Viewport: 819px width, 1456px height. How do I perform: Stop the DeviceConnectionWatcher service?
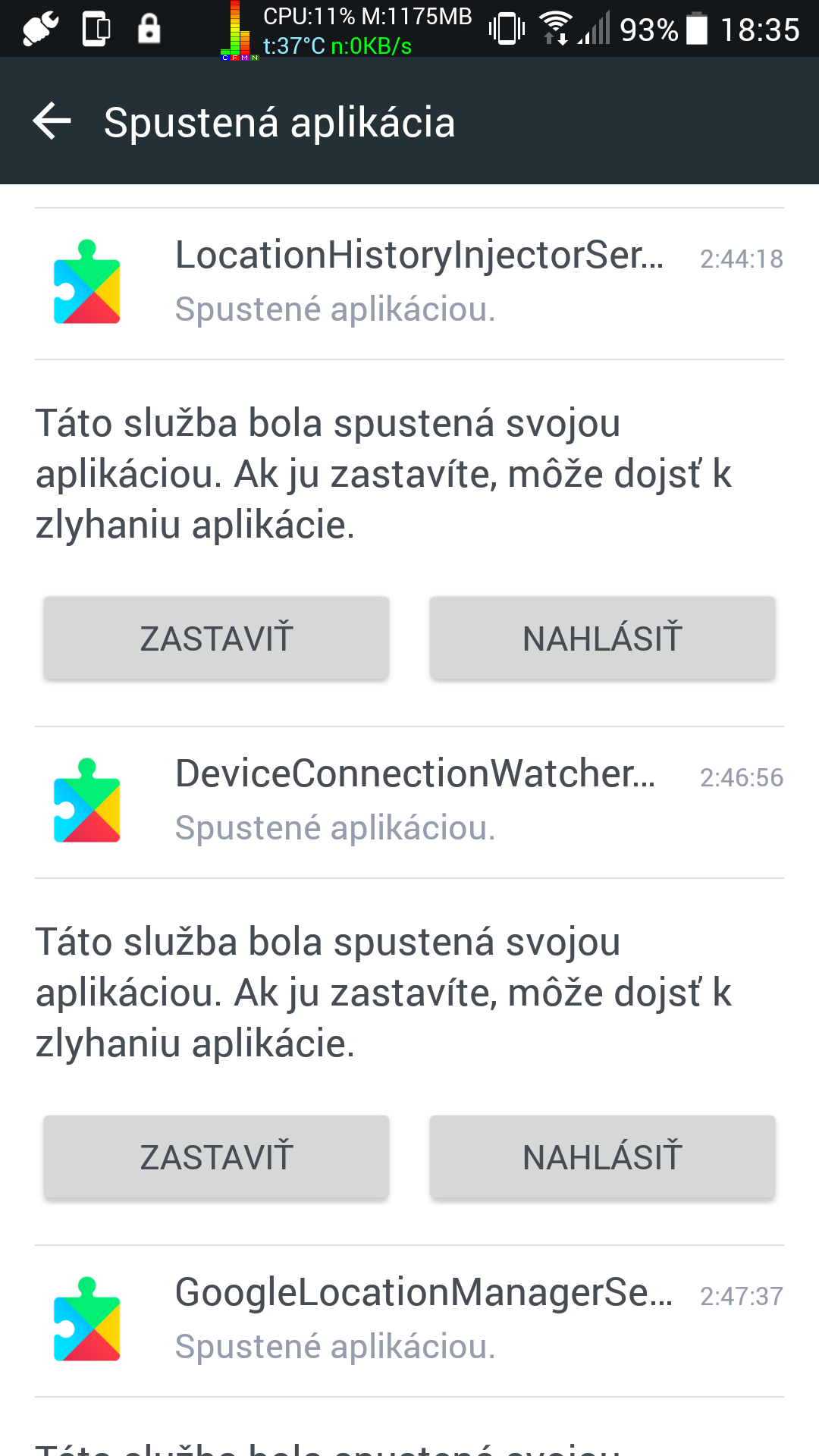click(x=216, y=1156)
